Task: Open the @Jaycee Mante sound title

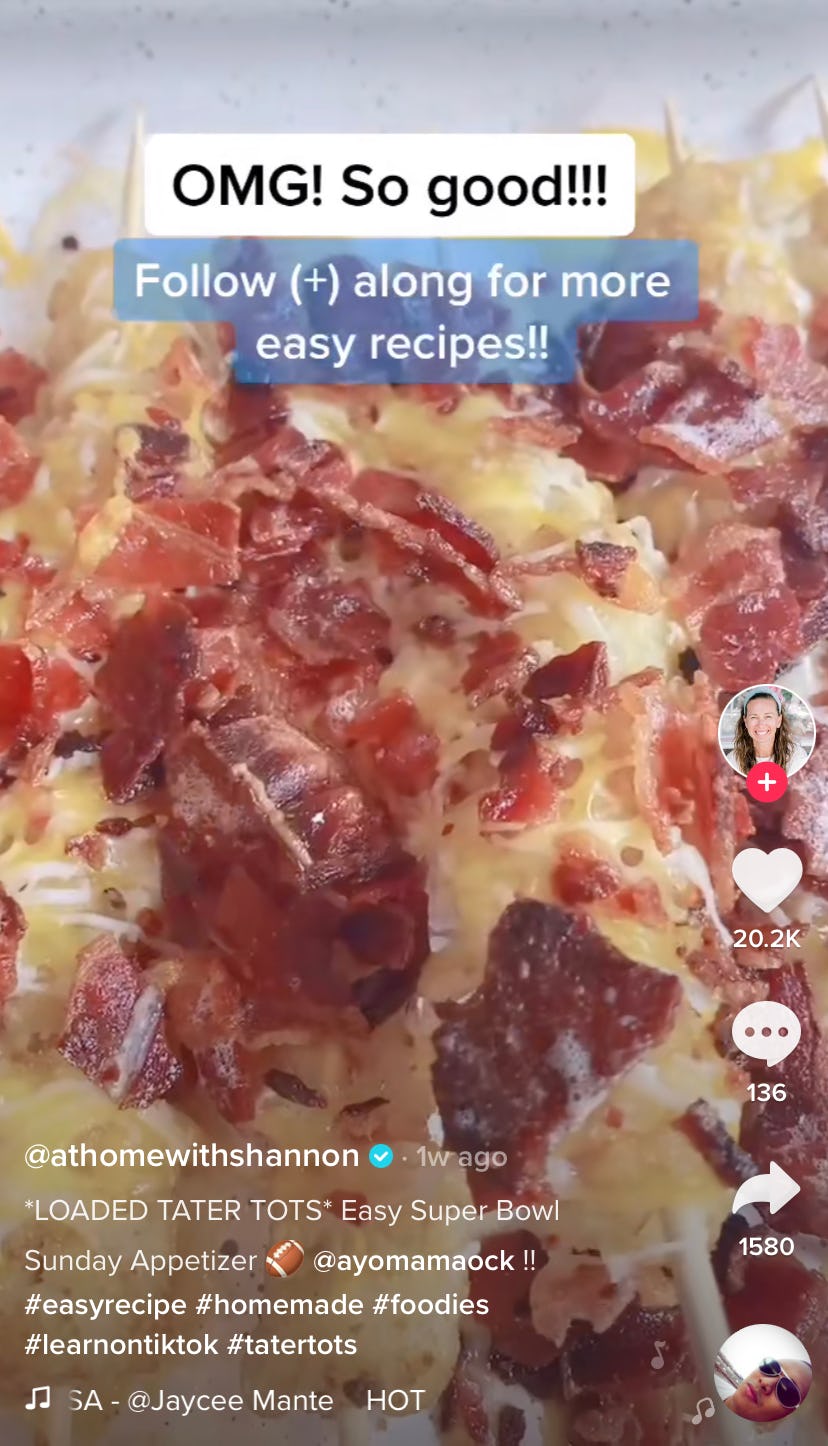Action: click(x=230, y=1401)
